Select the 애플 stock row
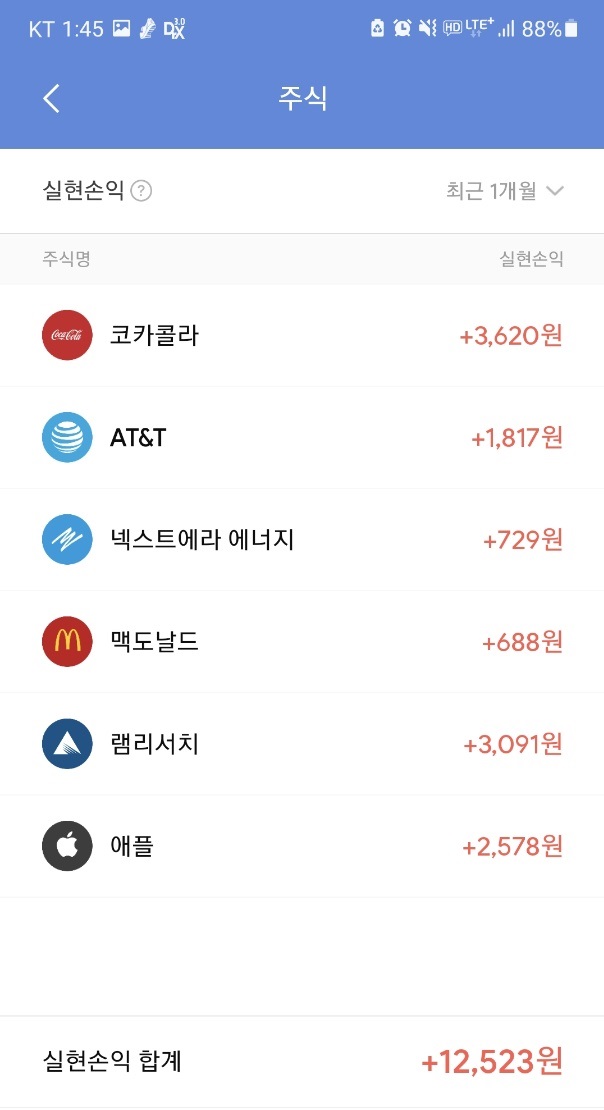Viewport: 604px width, 1110px height. click(x=302, y=846)
